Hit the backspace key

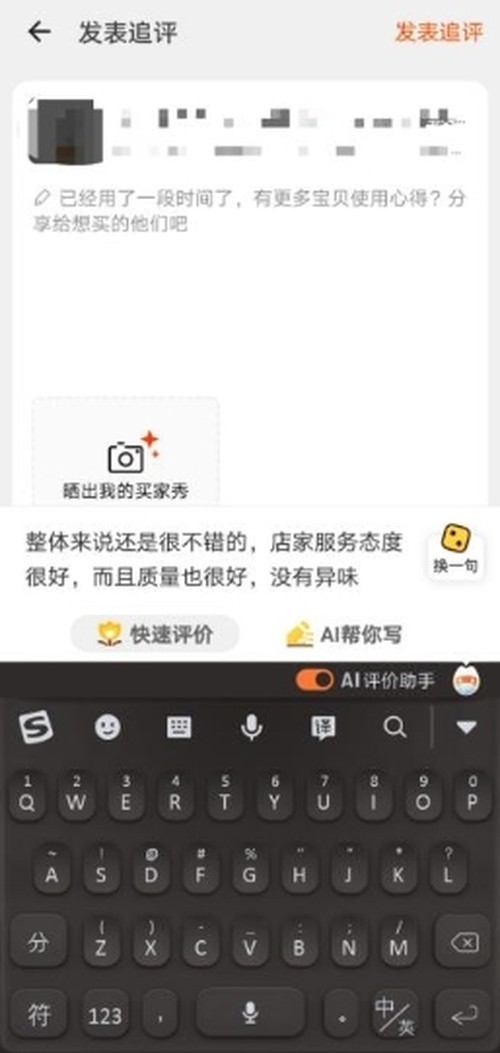[463, 943]
